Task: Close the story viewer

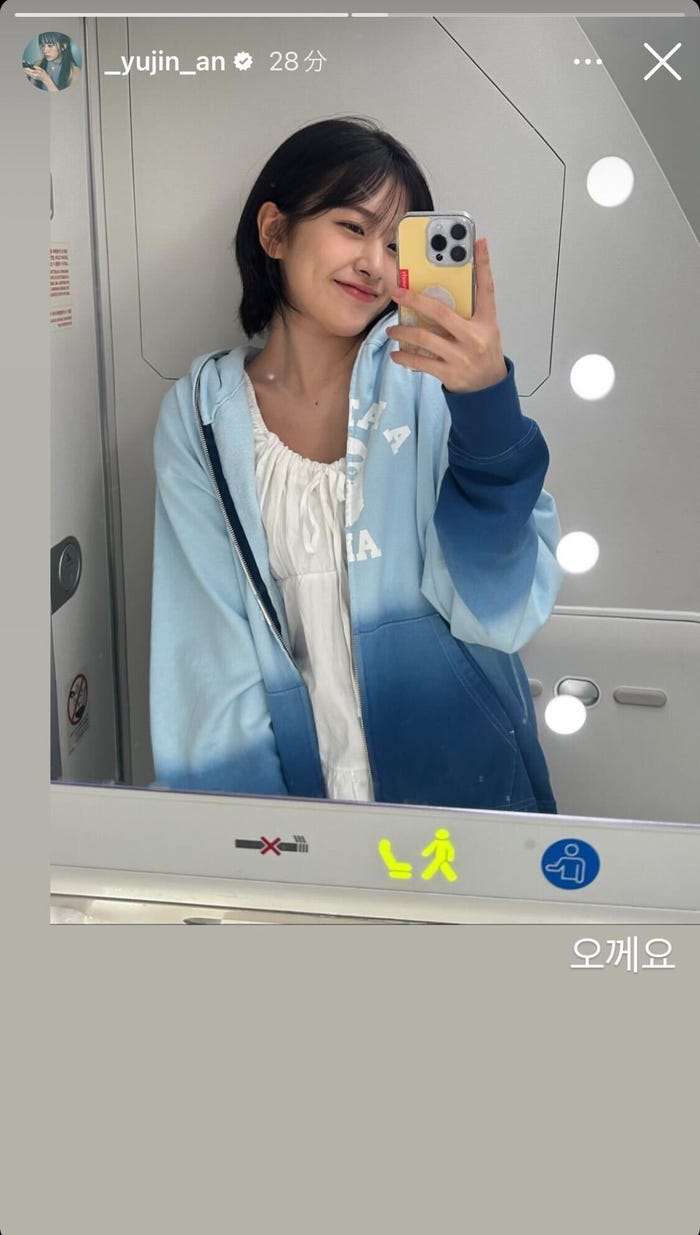Action: [x=661, y=62]
